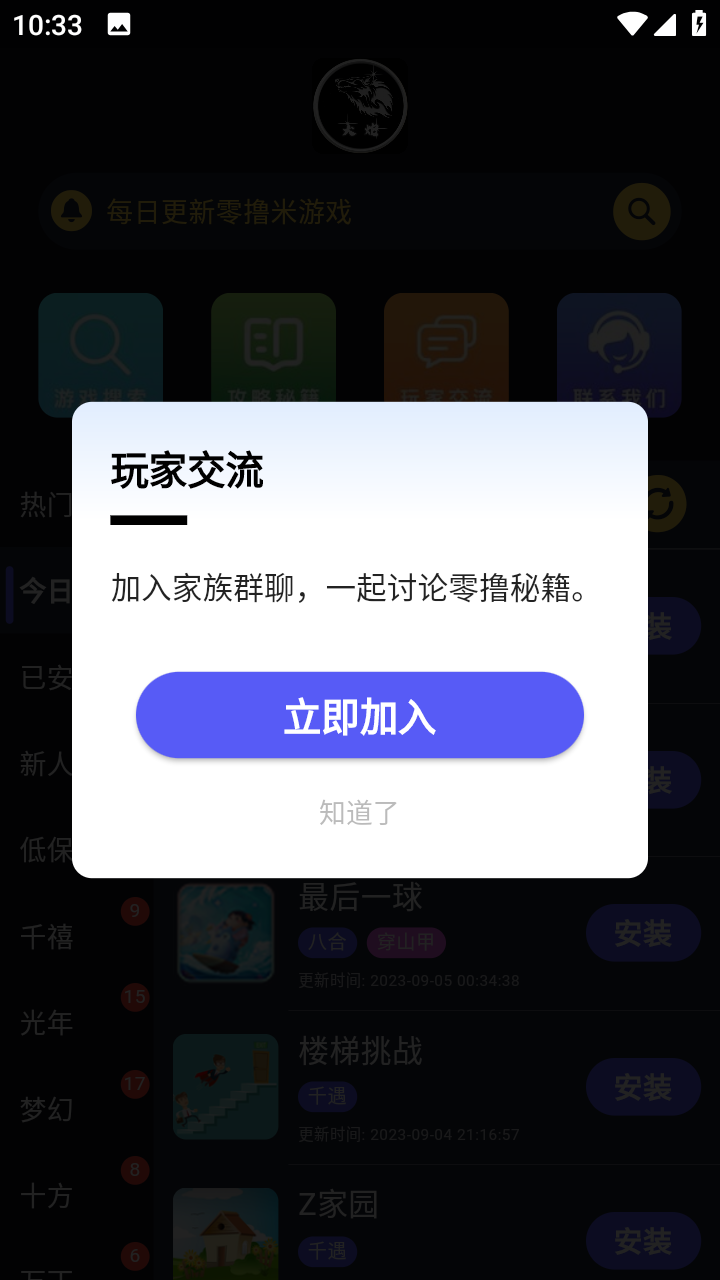Tap the 立即加入 button
The width and height of the screenshot is (720, 1280).
click(x=360, y=716)
